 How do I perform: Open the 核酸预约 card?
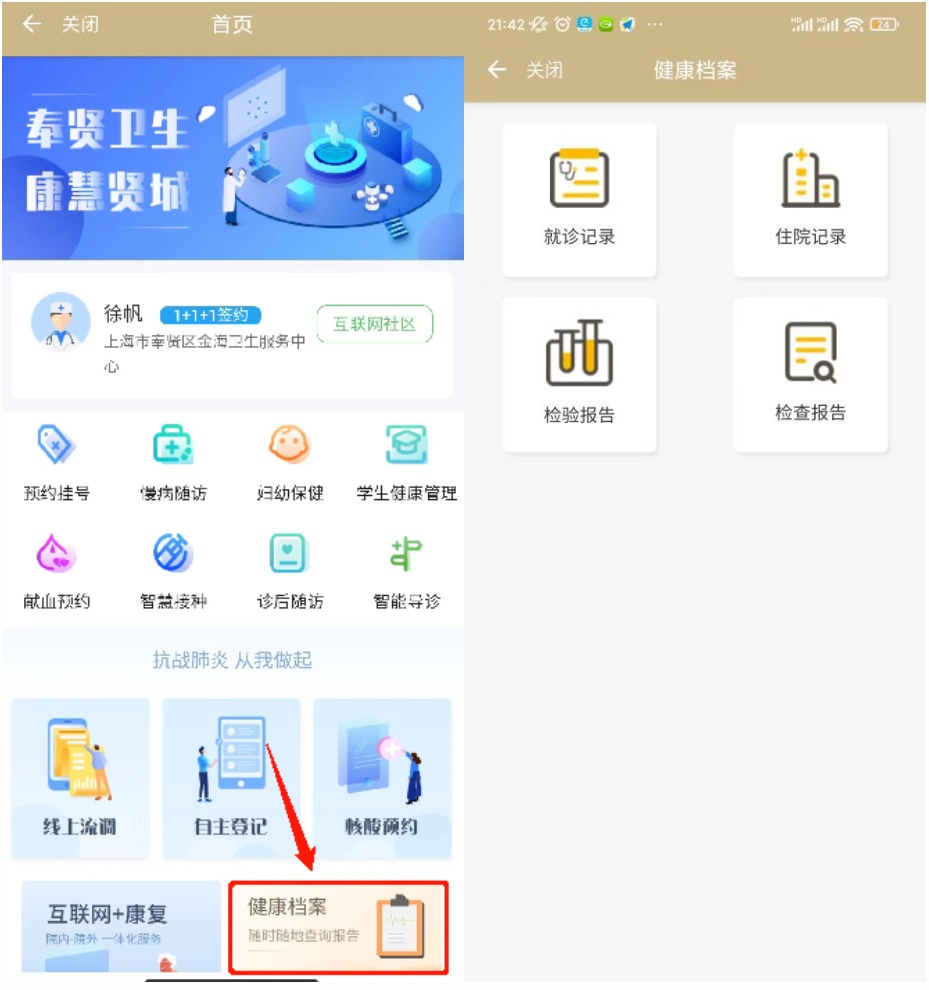click(382, 778)
